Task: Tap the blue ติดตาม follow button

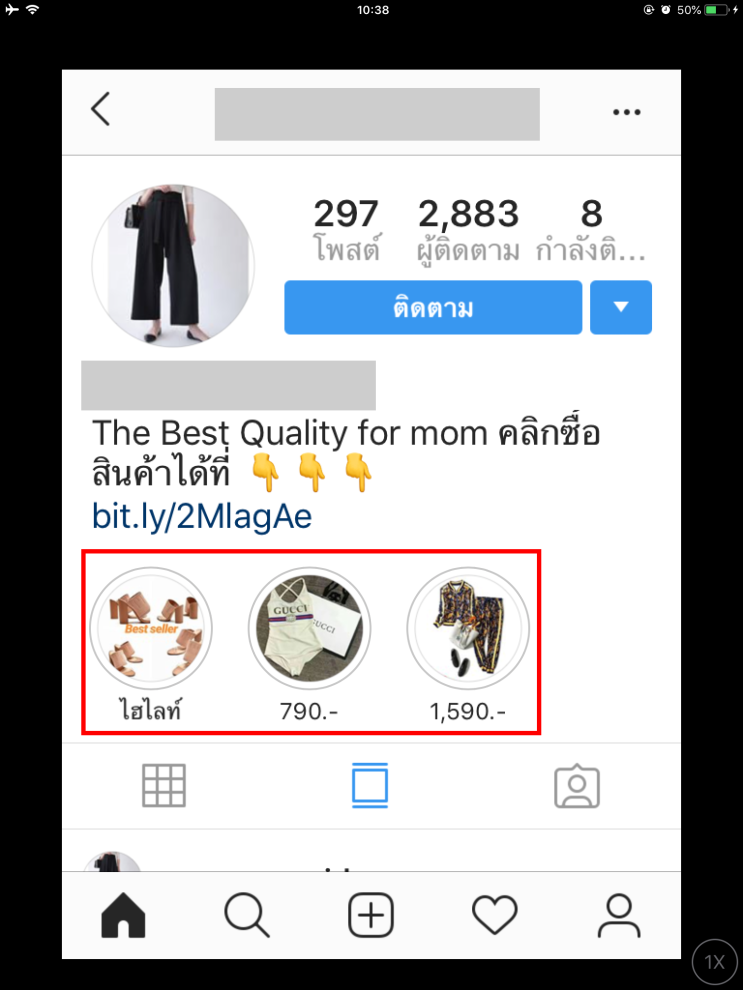Action: tap(433, 307)
